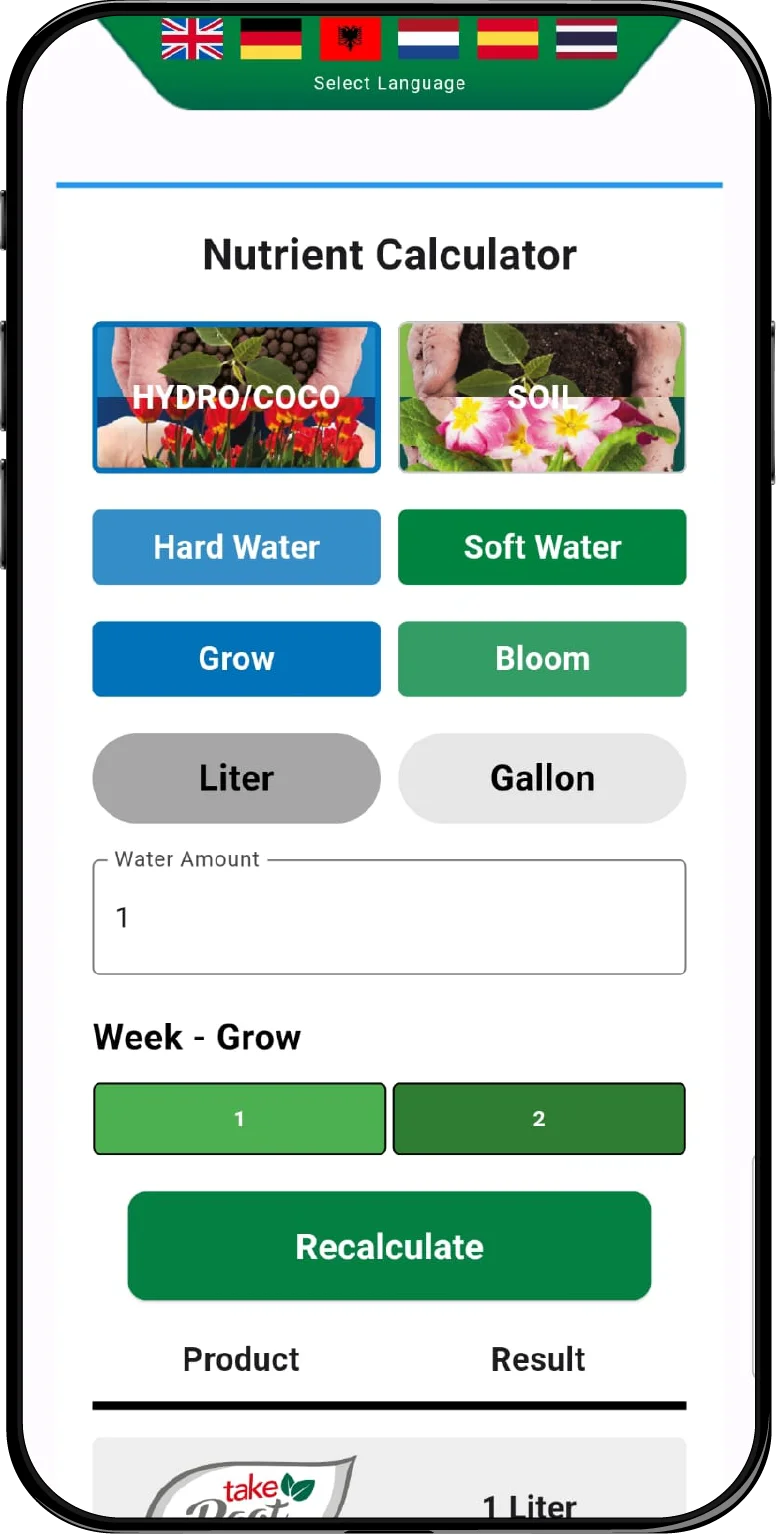Focus the Water Amount field
The height and width of the screenshot is (1534, 776).
389,918
